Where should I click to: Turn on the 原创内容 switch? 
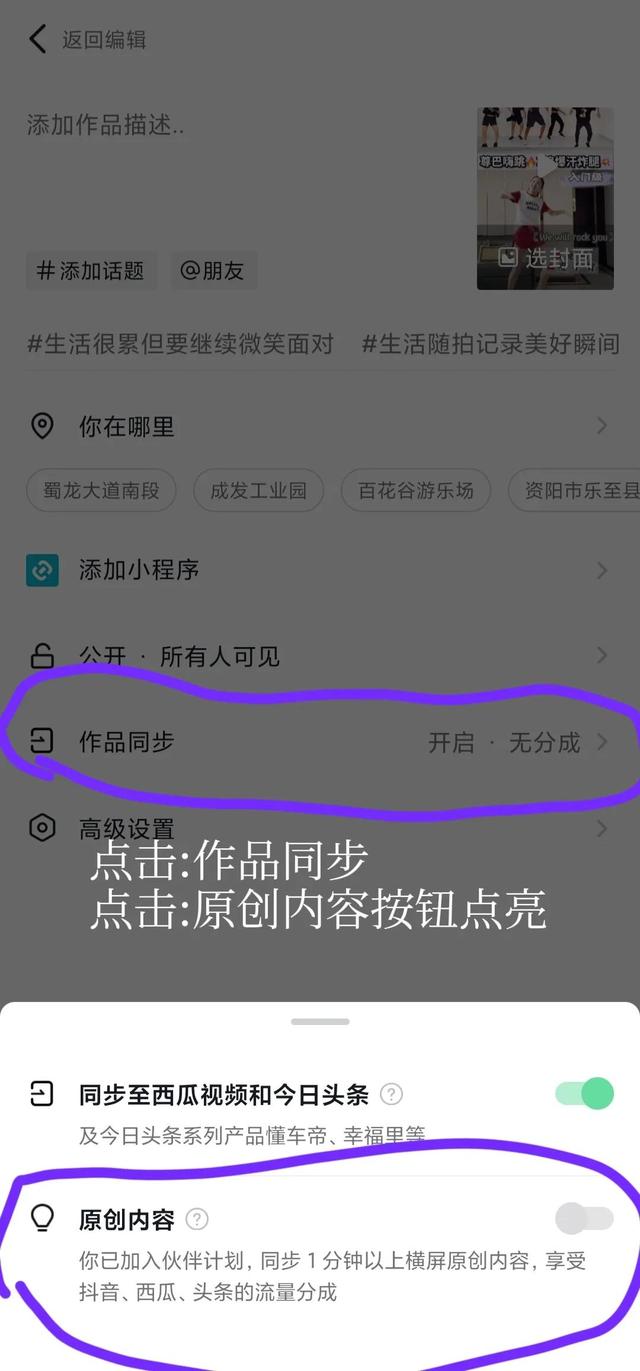[584, 1218]
